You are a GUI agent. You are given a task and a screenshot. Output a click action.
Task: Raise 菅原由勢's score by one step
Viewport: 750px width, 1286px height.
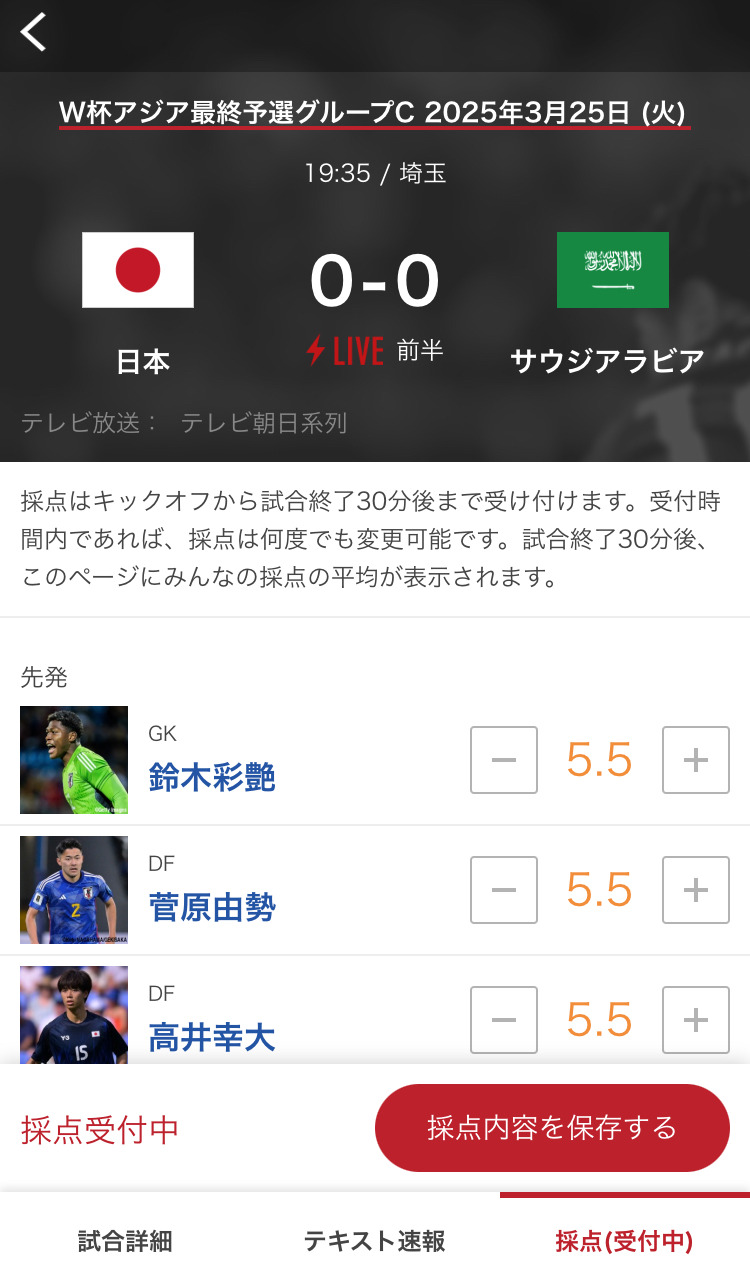(695, 890)
